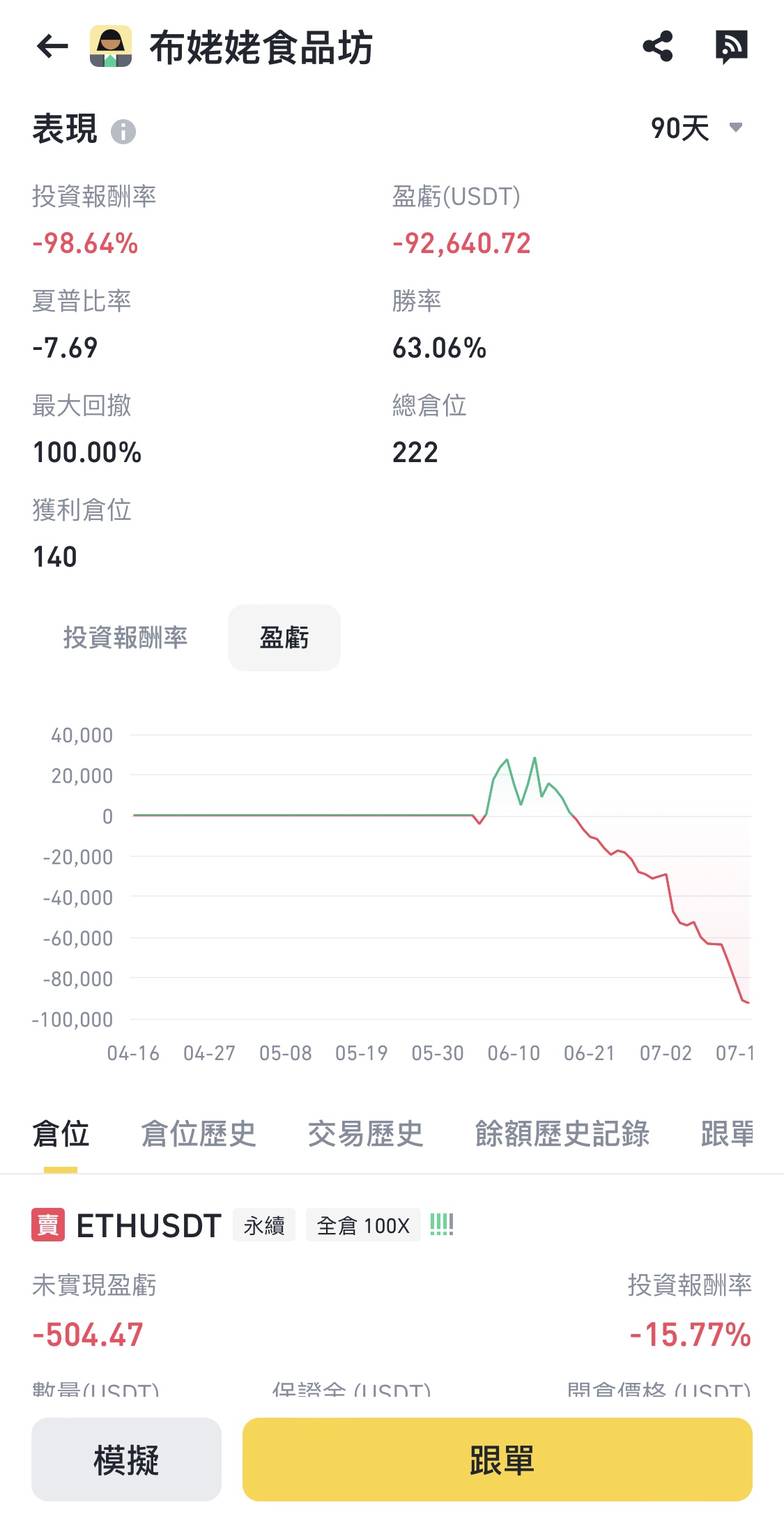The image size is (784, 1539).
Task: Tap the yellow 跟單 button
Action: 498,1460
